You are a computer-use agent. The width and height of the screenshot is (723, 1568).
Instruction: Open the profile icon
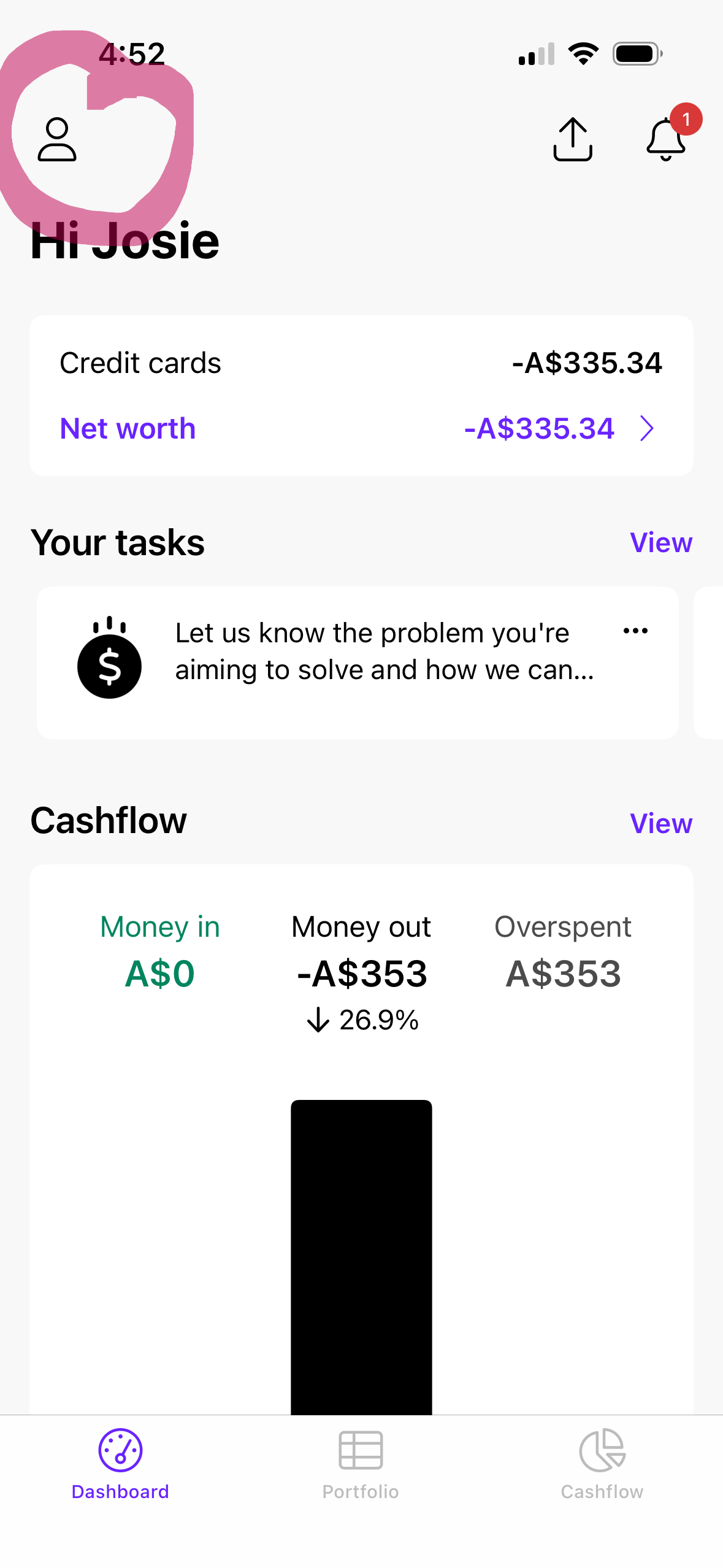pos(57,139)
